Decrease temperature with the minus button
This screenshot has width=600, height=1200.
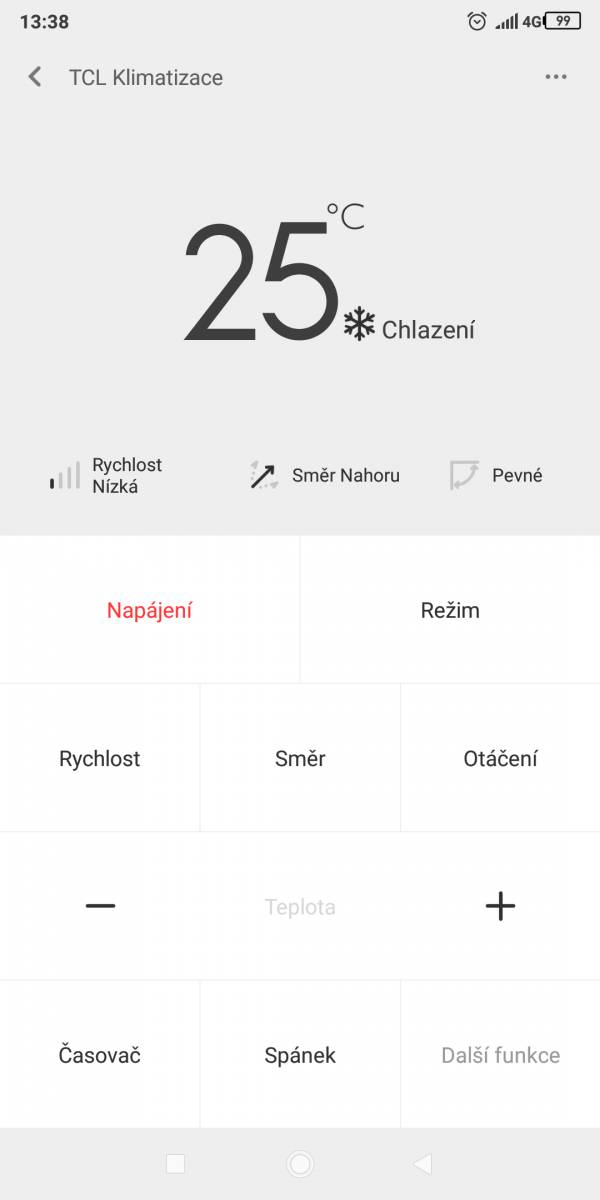point(100,906)
